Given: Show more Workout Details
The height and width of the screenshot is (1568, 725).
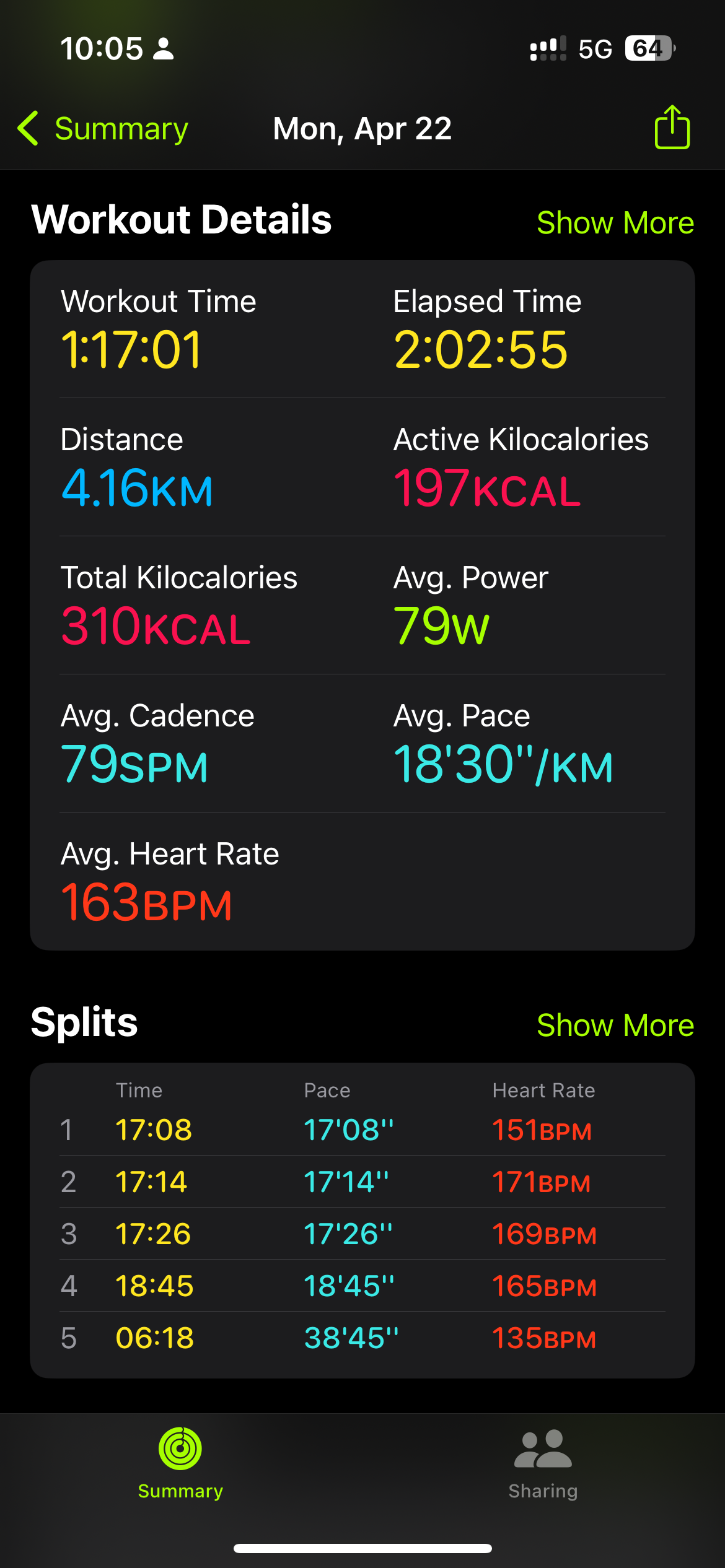Looking at the screenshot, I should 615,223.
